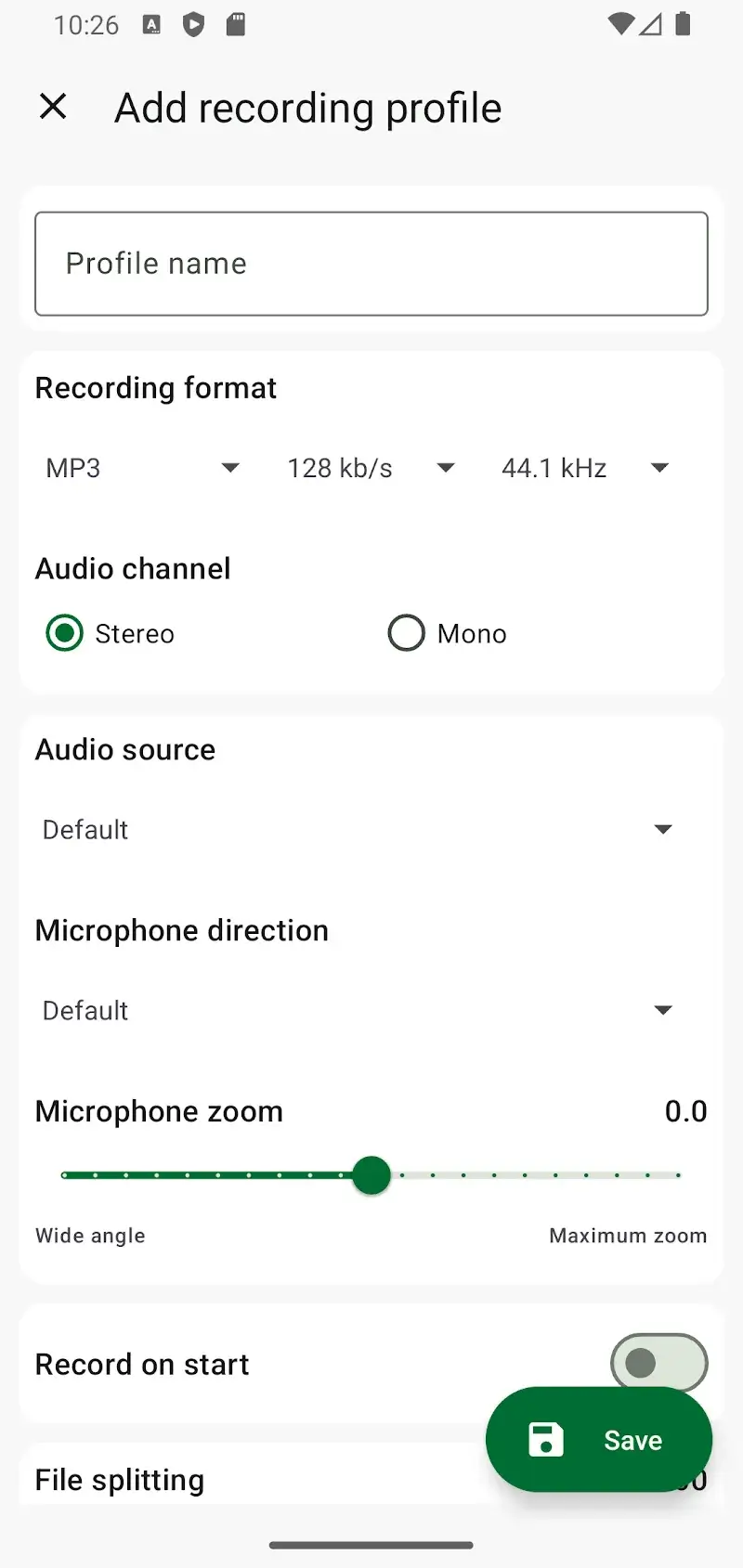Screen dimensions: 743x1568
Task: Tap the cellular signal icon
Action: point(650,25)
